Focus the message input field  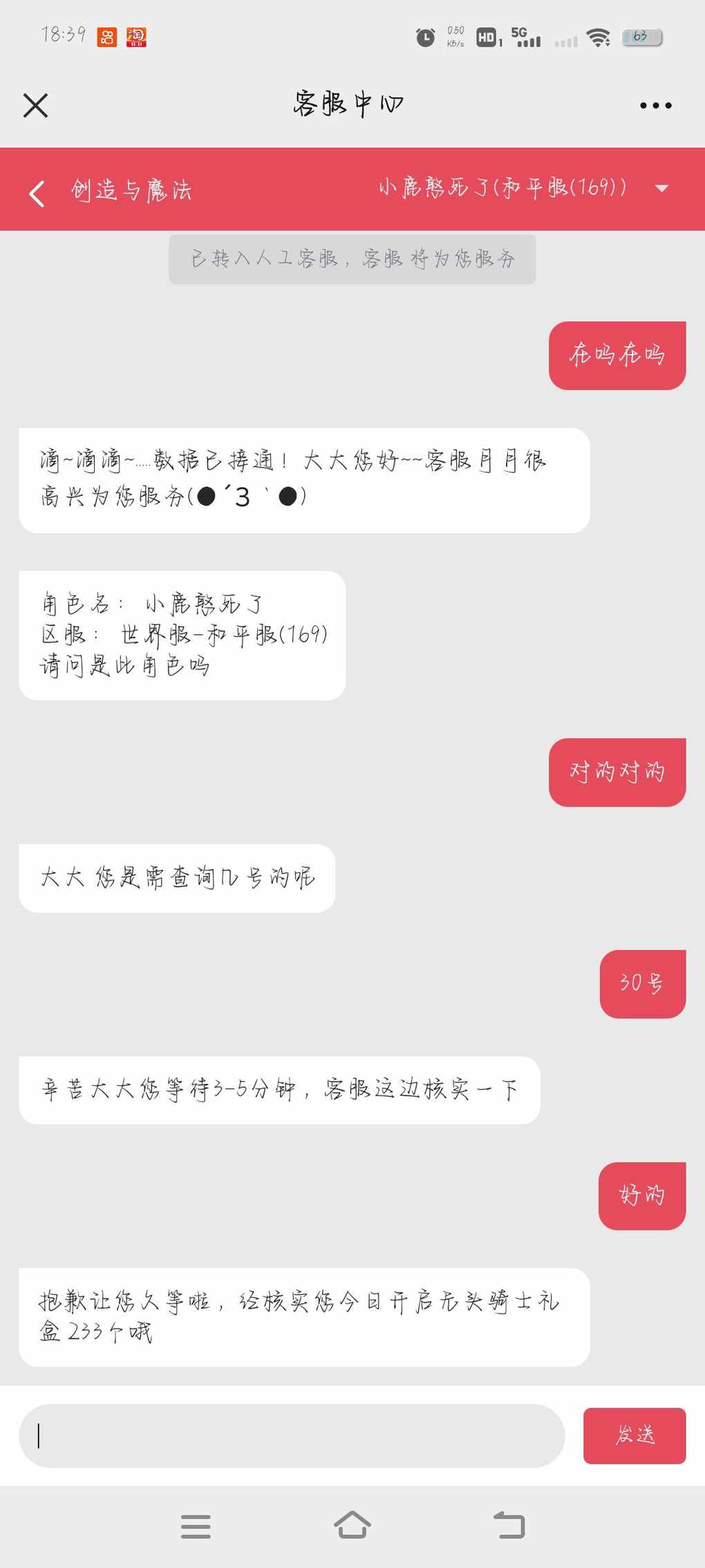[292, 1435]
